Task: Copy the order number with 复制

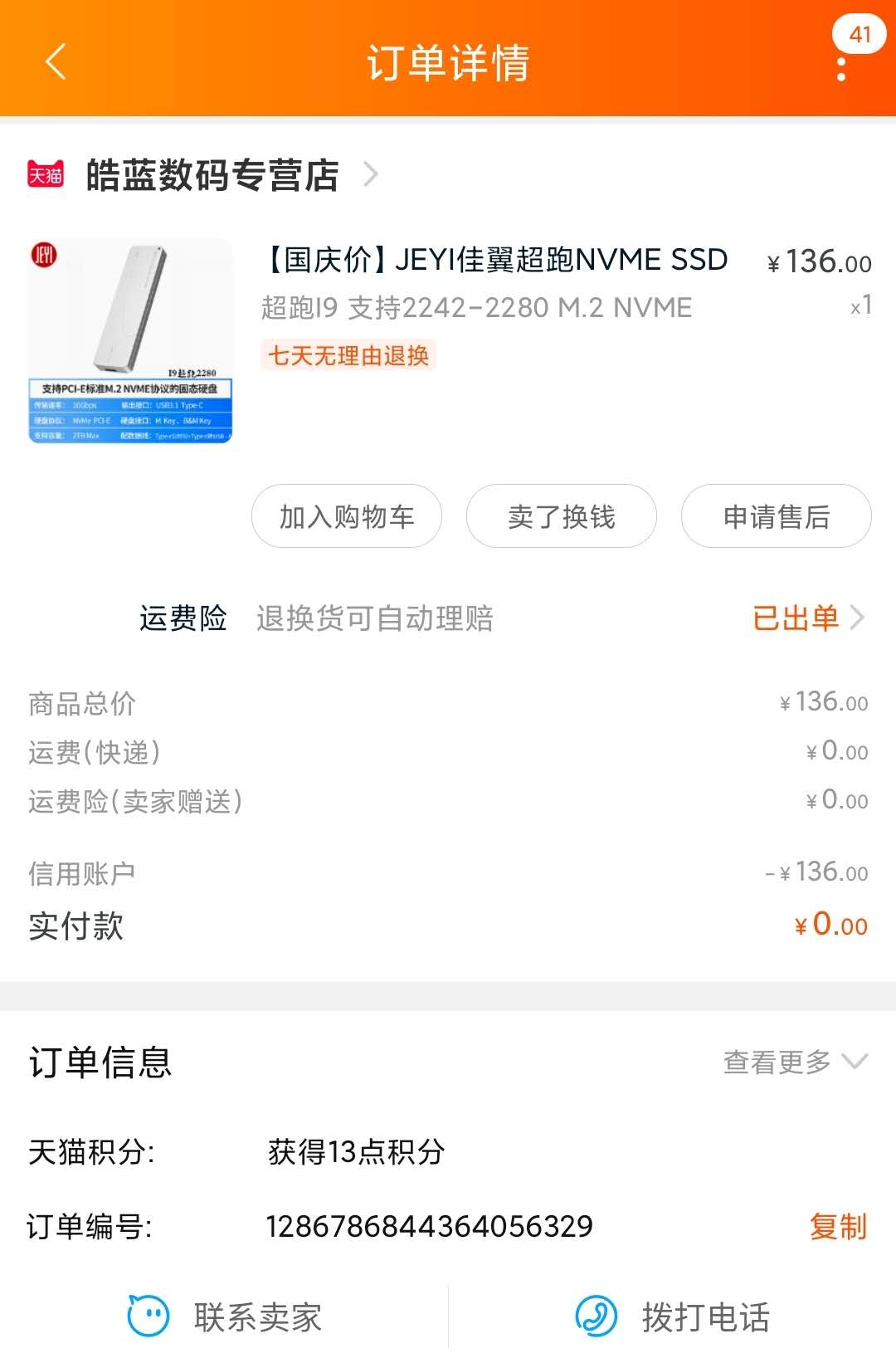Action: 837,1226
